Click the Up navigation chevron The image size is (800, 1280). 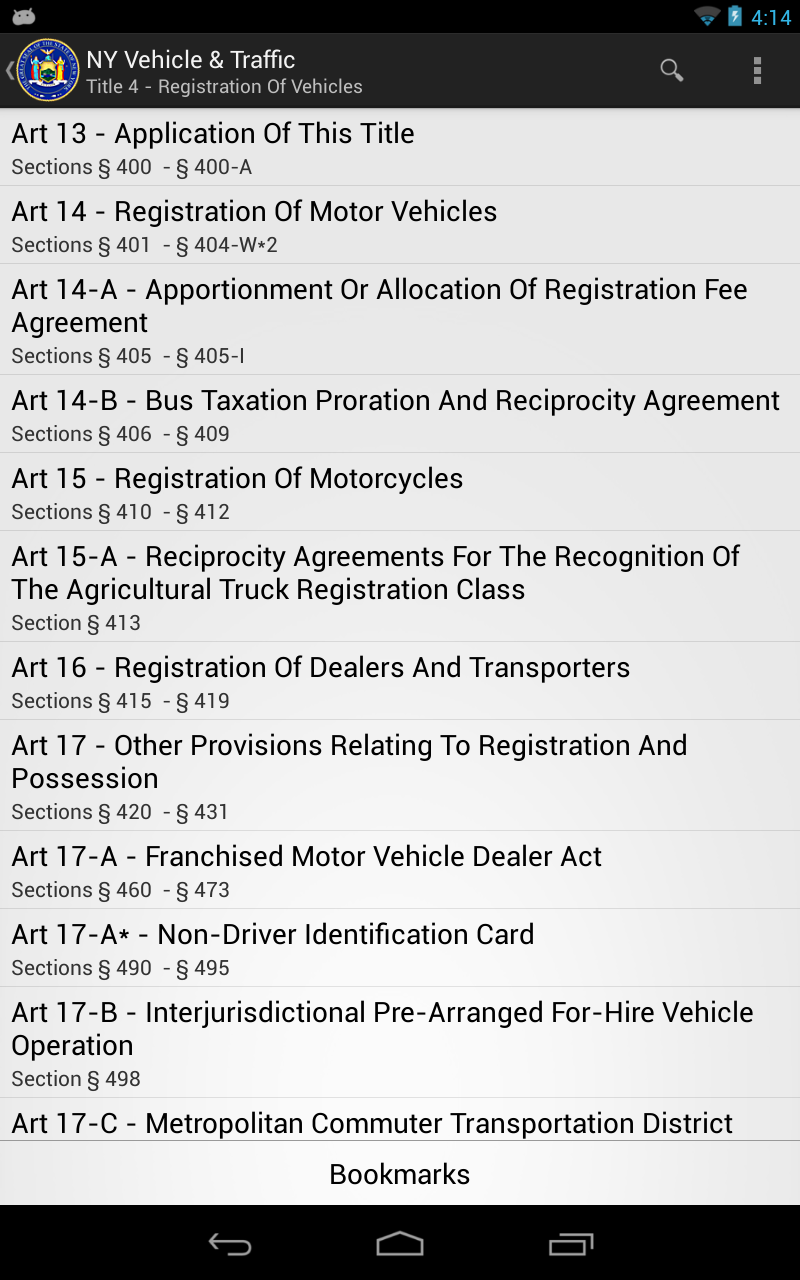pyautogui.click(x=10, y=70)
